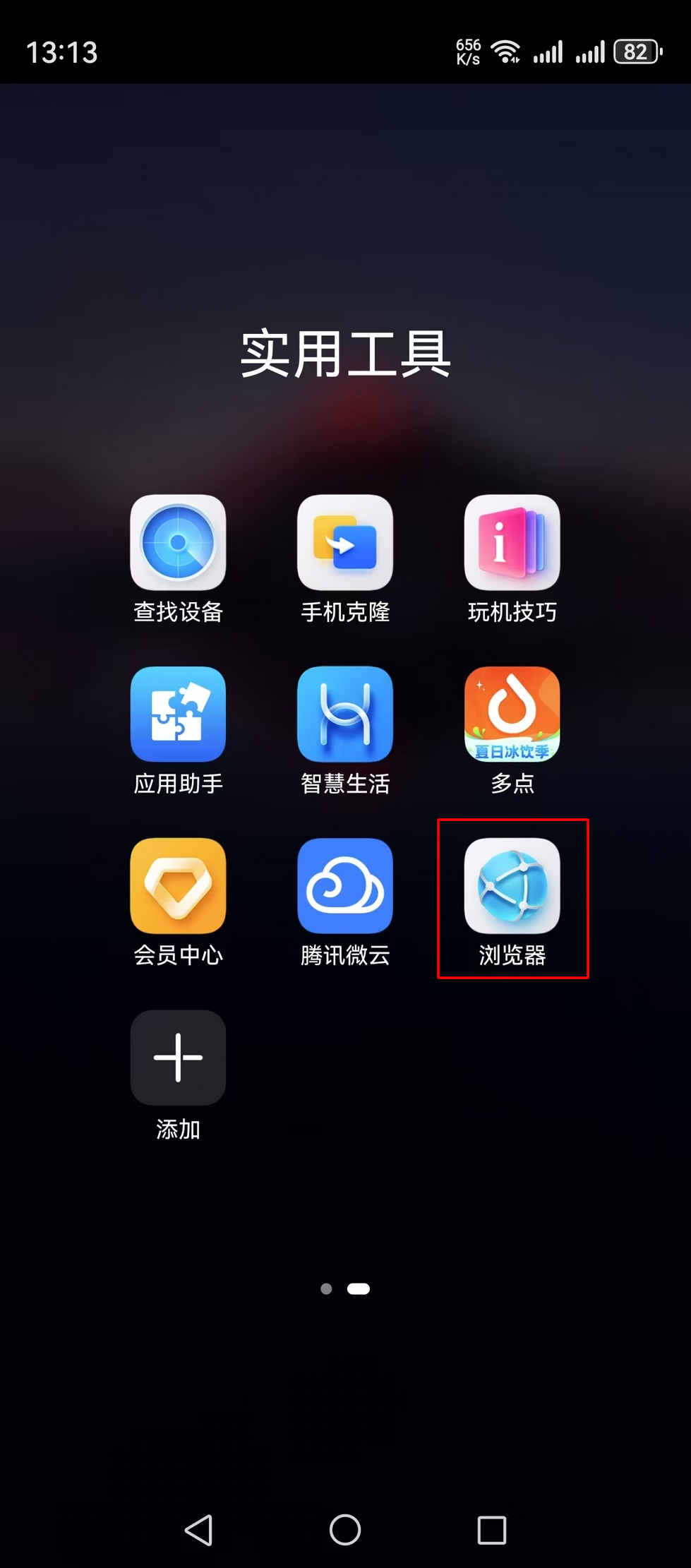The image size is (691, 1568).
Task: Return to home screen via home button
Action: coord(345,1530)
